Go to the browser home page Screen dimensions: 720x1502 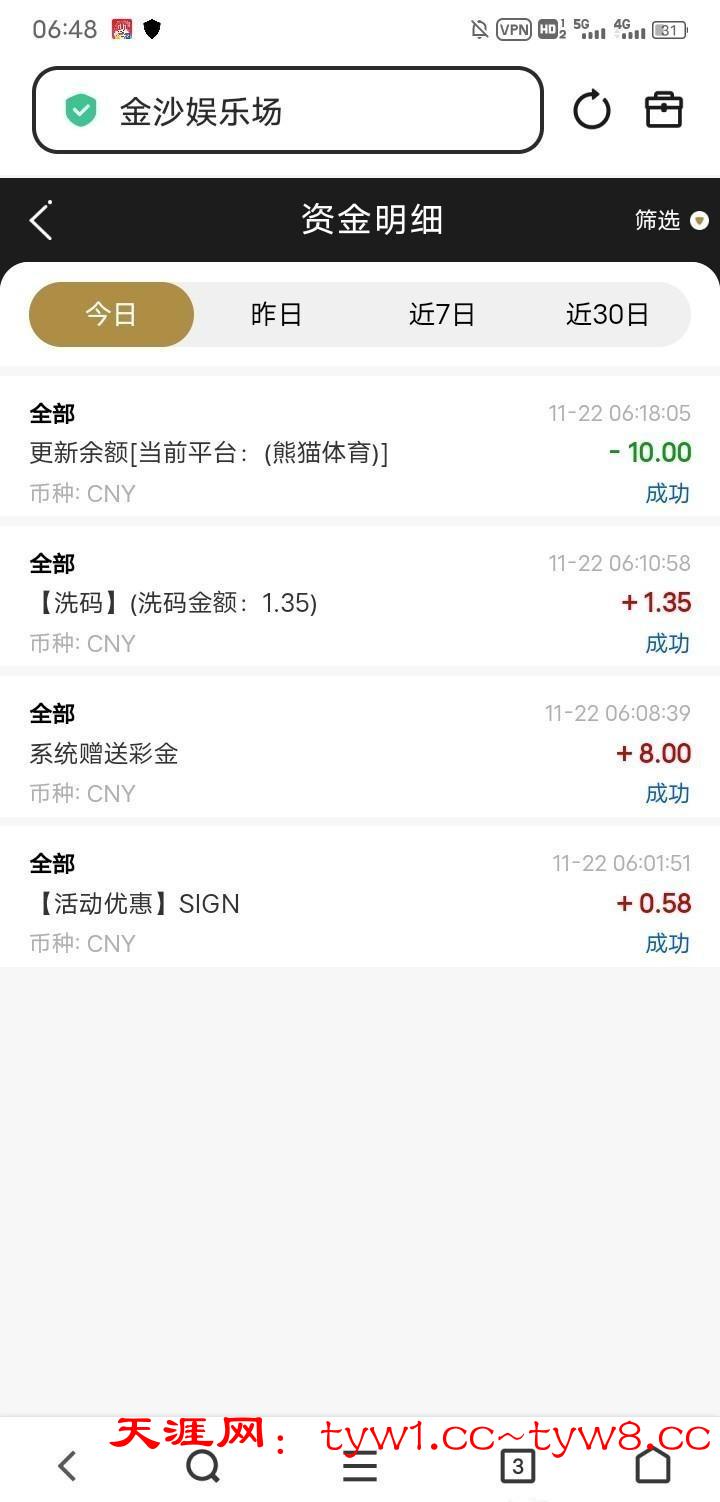(x=653, y=1465)
